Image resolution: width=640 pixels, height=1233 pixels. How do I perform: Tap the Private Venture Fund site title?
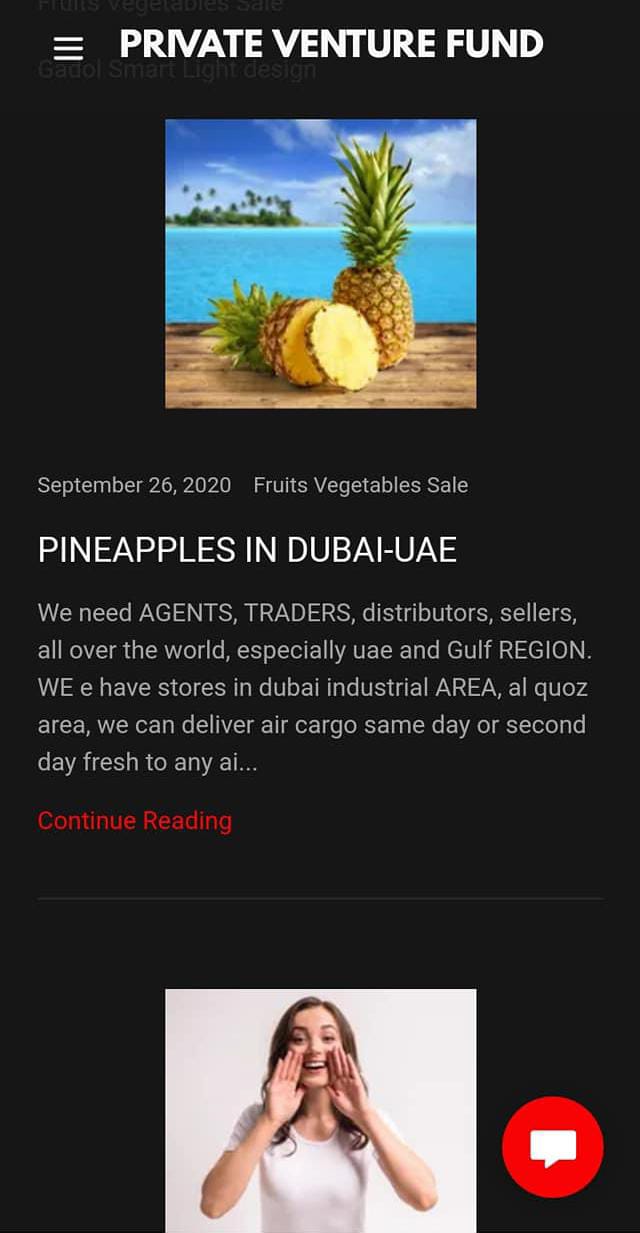331,44
